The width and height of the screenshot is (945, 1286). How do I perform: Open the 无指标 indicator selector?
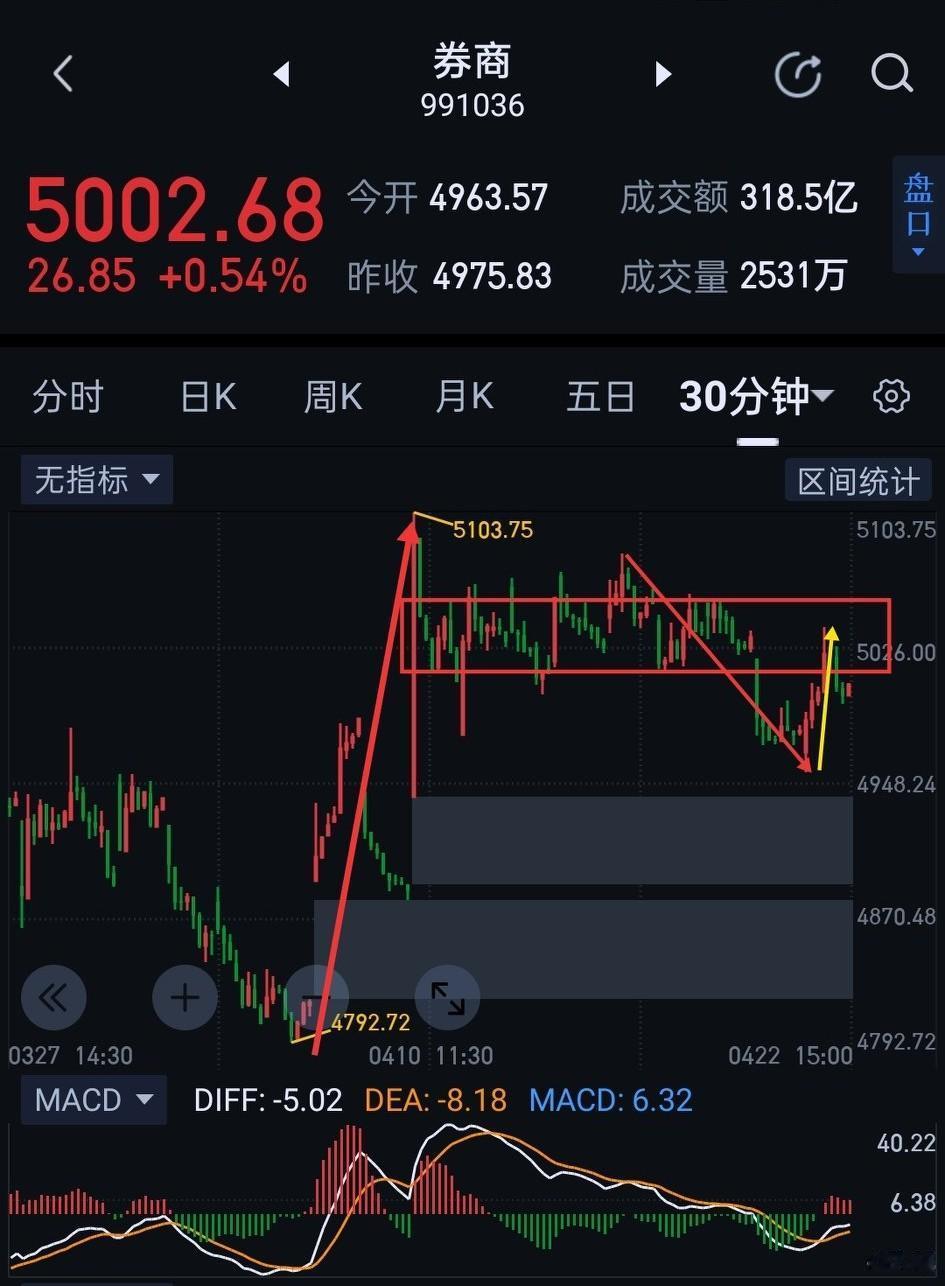click(95, 479)
